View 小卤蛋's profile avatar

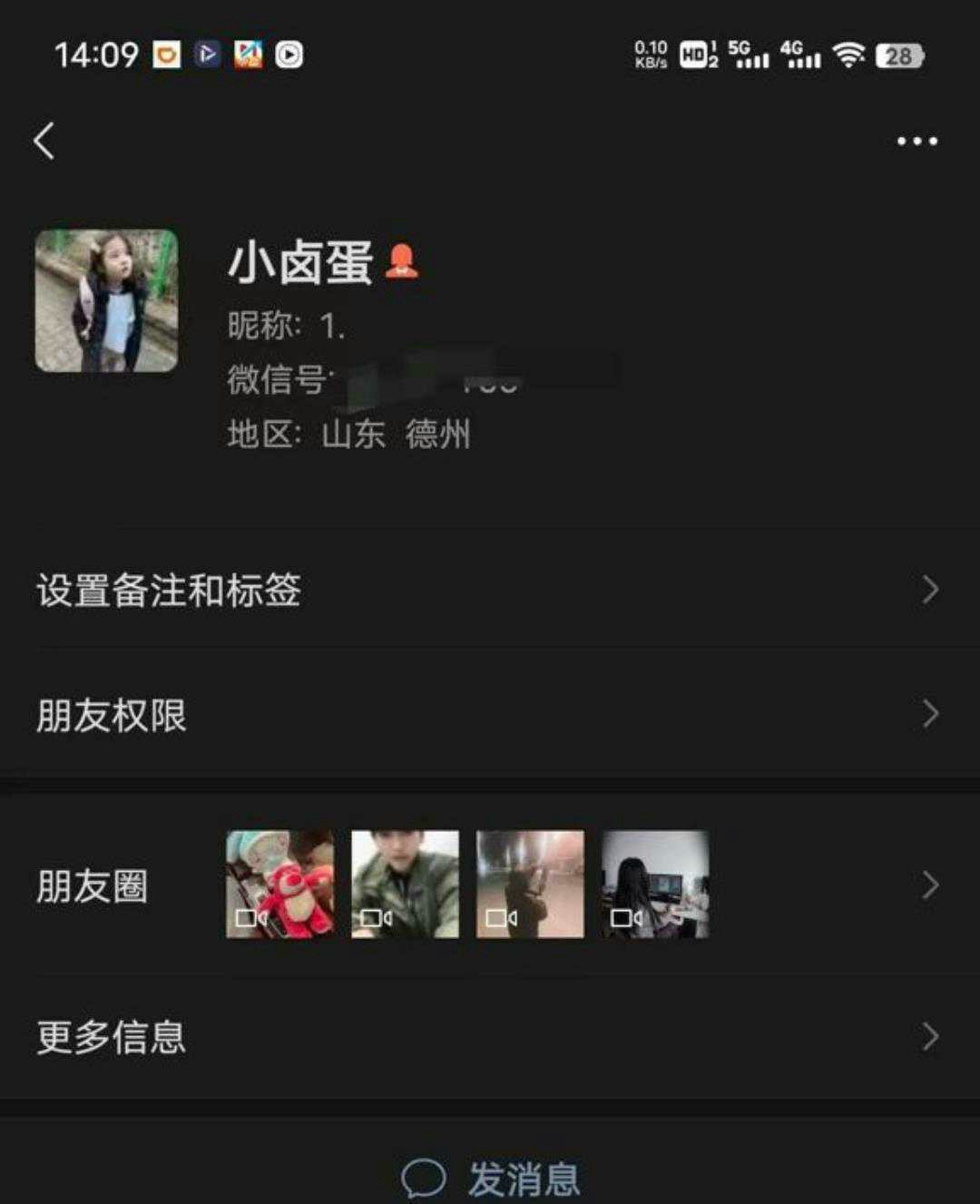pyautogui.click(x=106, y=300)
